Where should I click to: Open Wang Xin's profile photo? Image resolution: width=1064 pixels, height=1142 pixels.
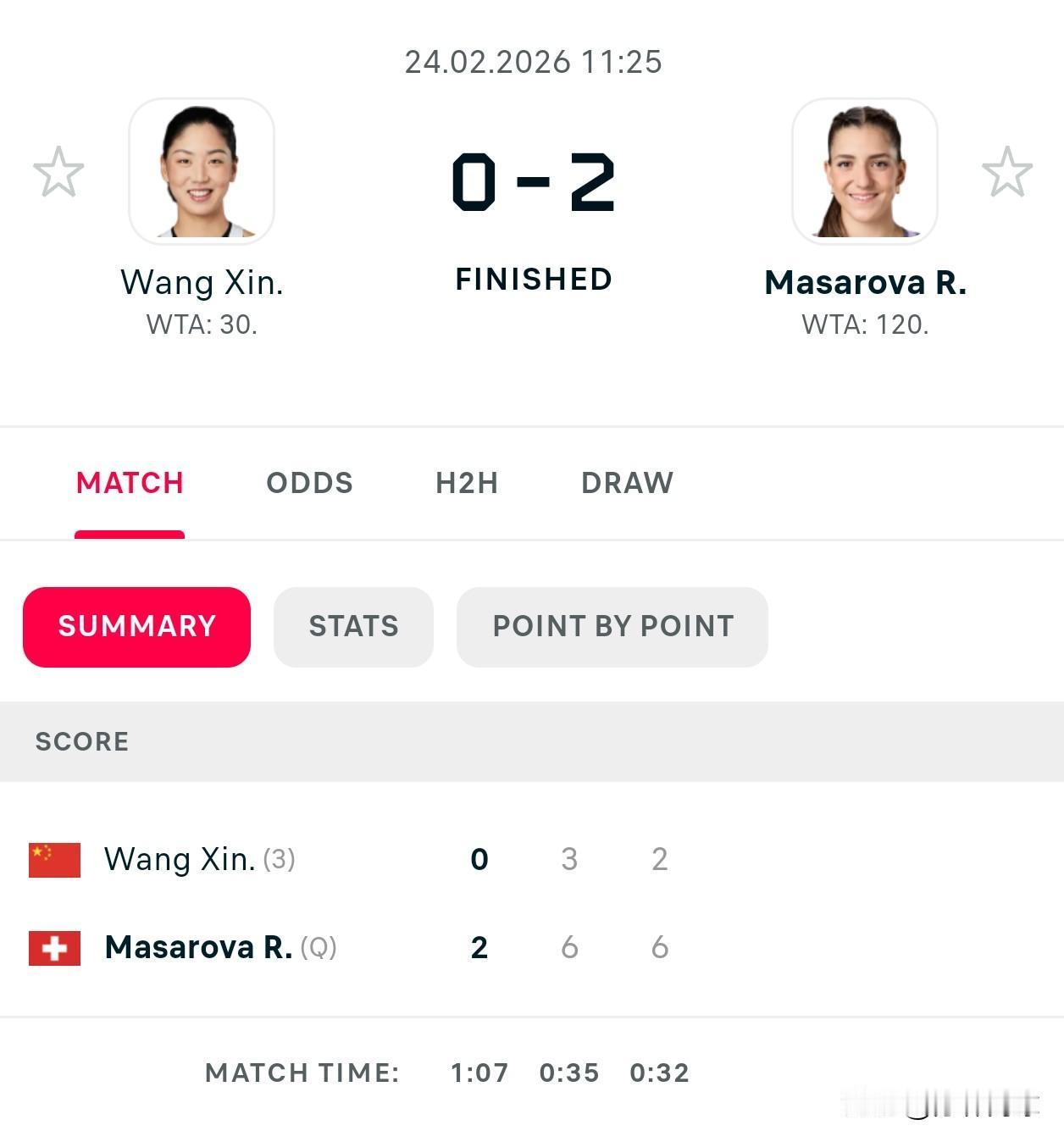point(202,169)
